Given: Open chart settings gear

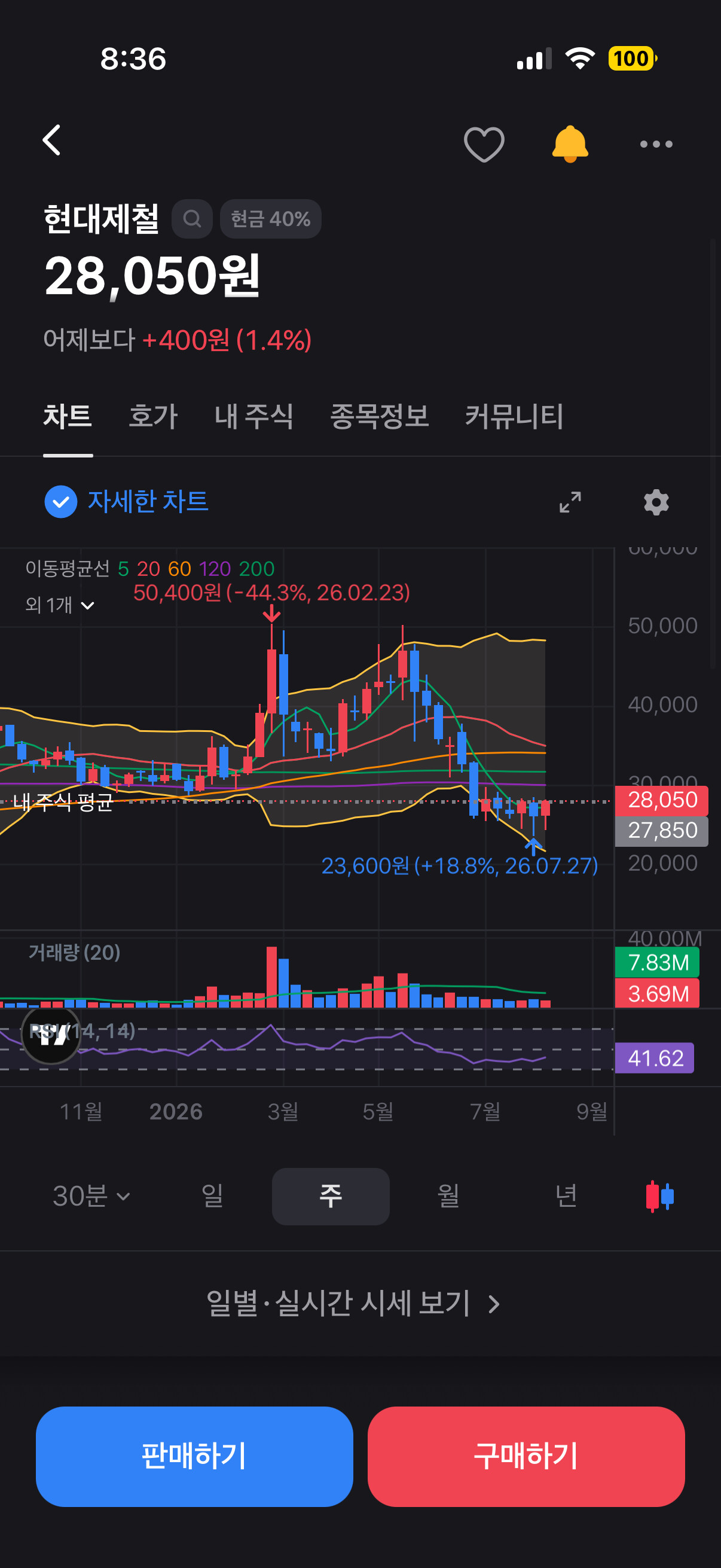Looking at the screenshot, I should point(656,502).
